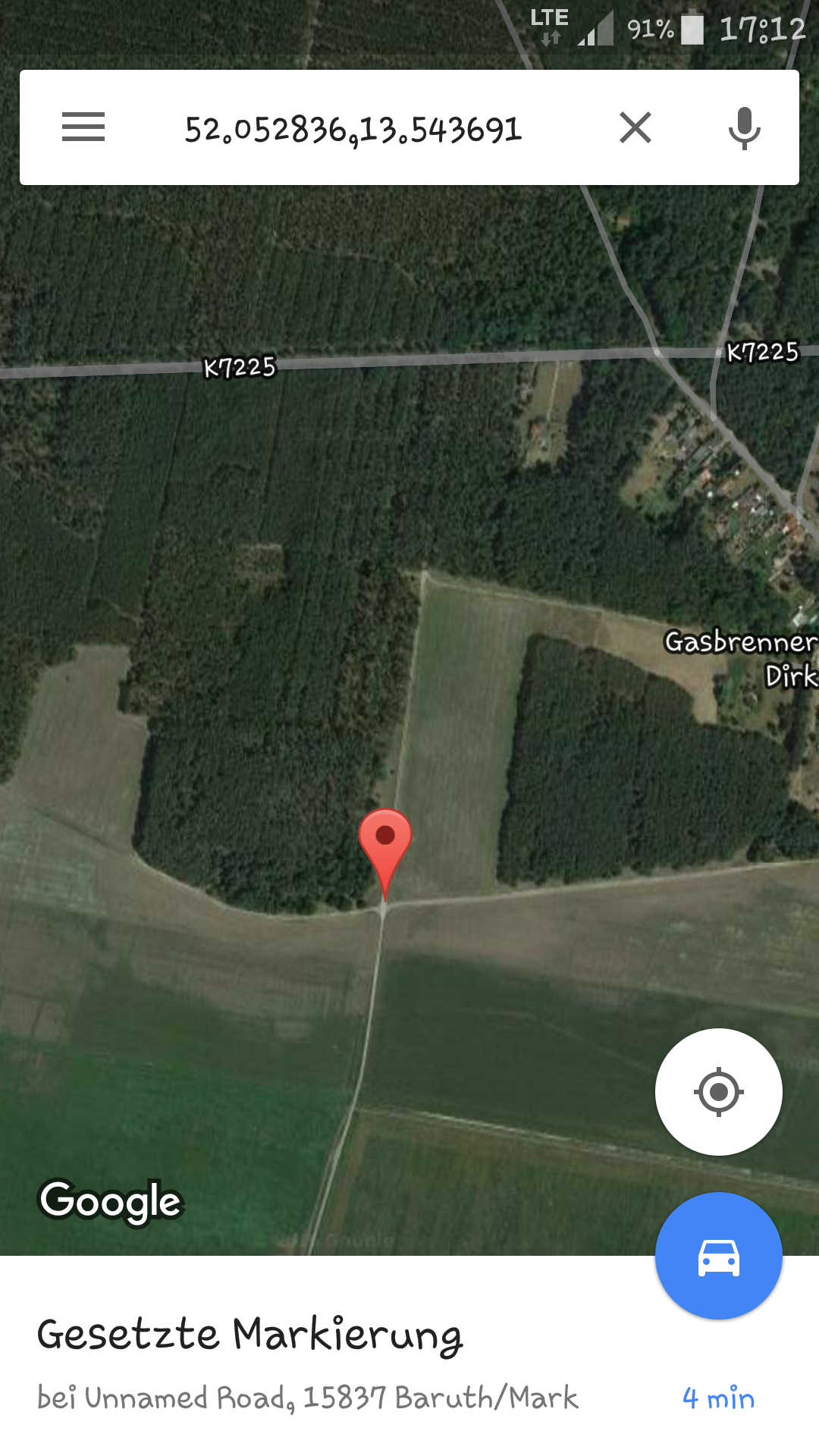Select the Gasbrenner Dirk place label
819x1456 pixels.
(742, 658)
